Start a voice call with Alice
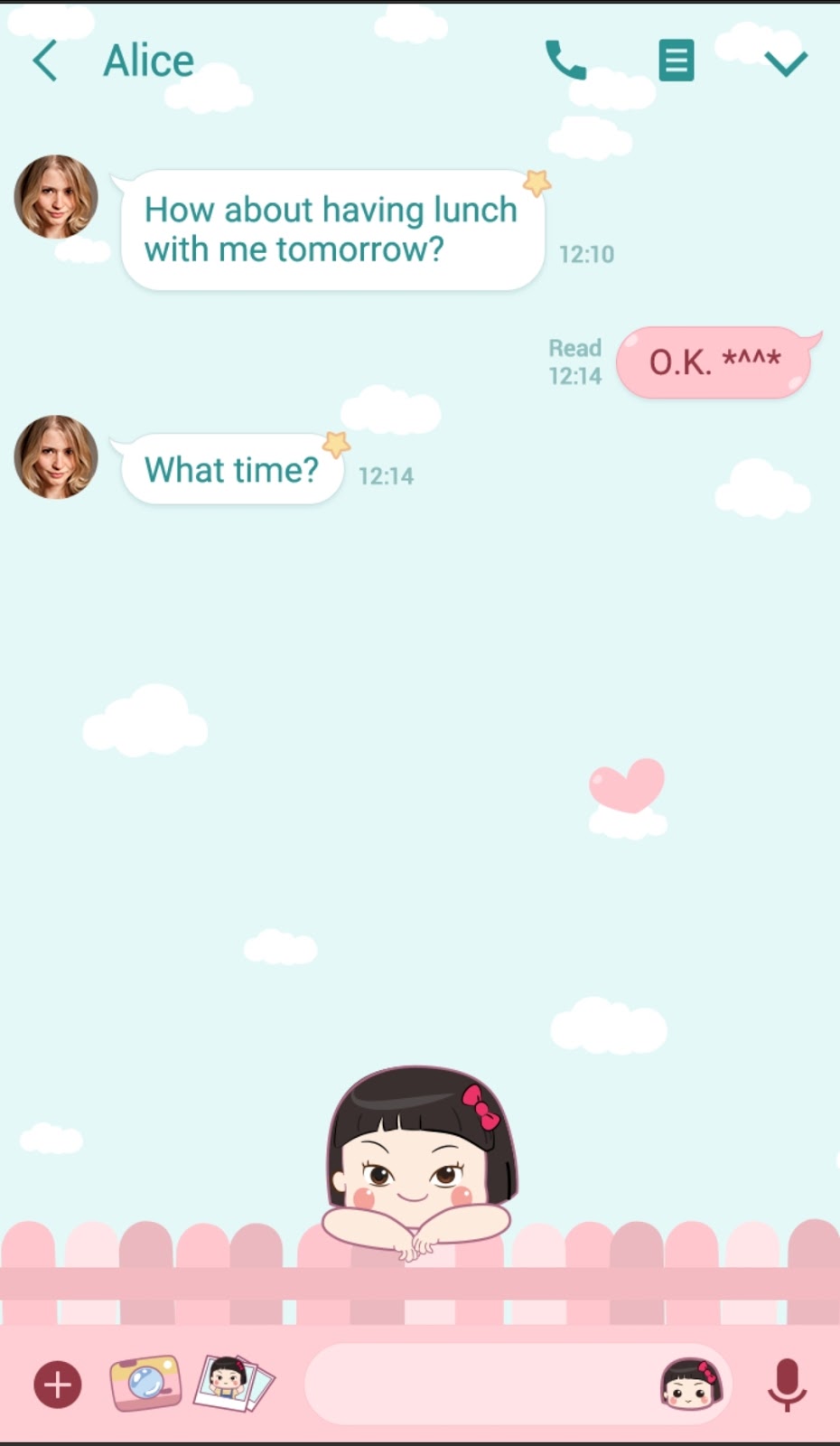Screen dimensions: 840x1446 click(565, 61)
